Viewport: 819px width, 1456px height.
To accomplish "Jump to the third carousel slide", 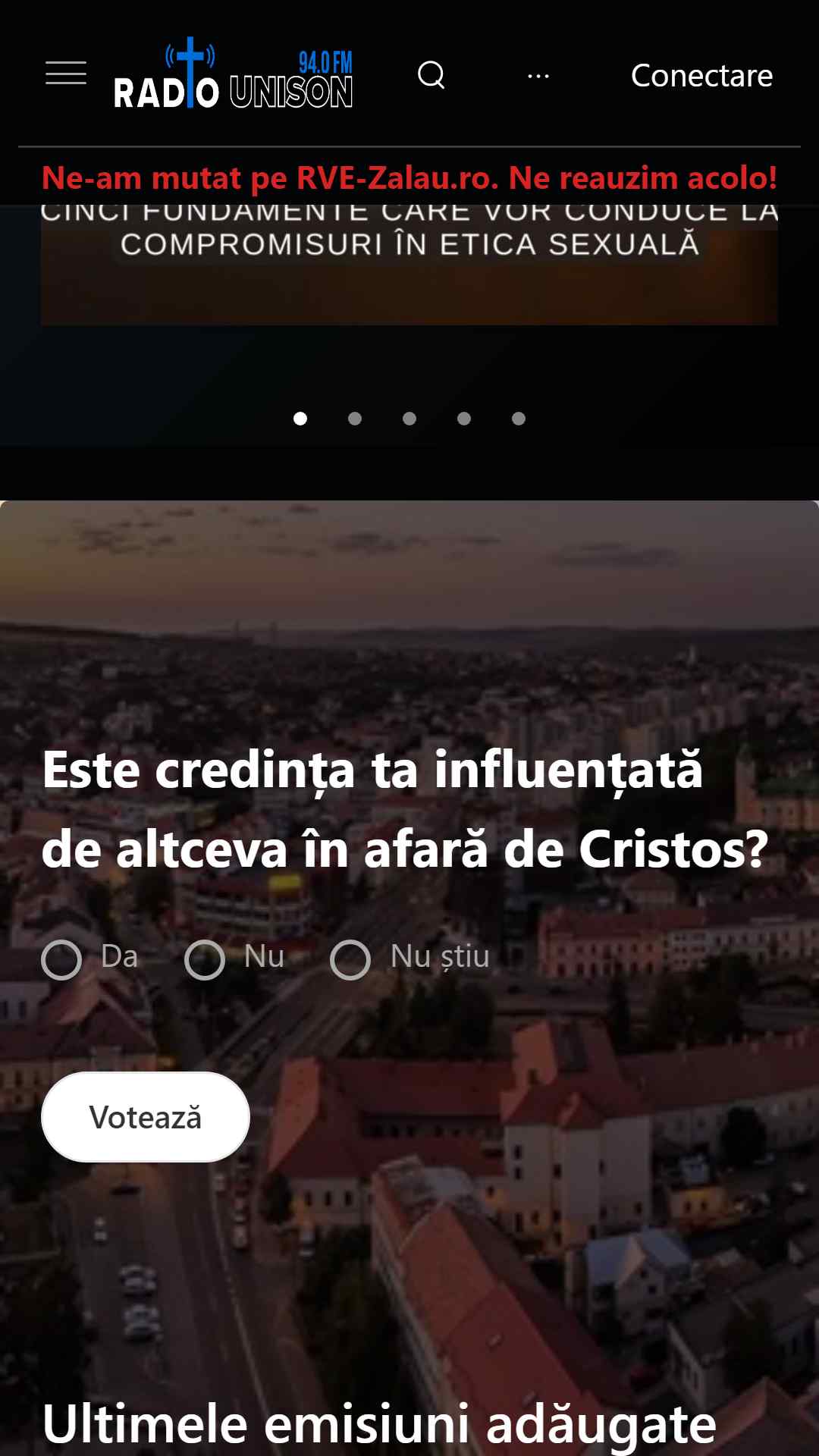I will pyautogui.click(x=409, y=419).
